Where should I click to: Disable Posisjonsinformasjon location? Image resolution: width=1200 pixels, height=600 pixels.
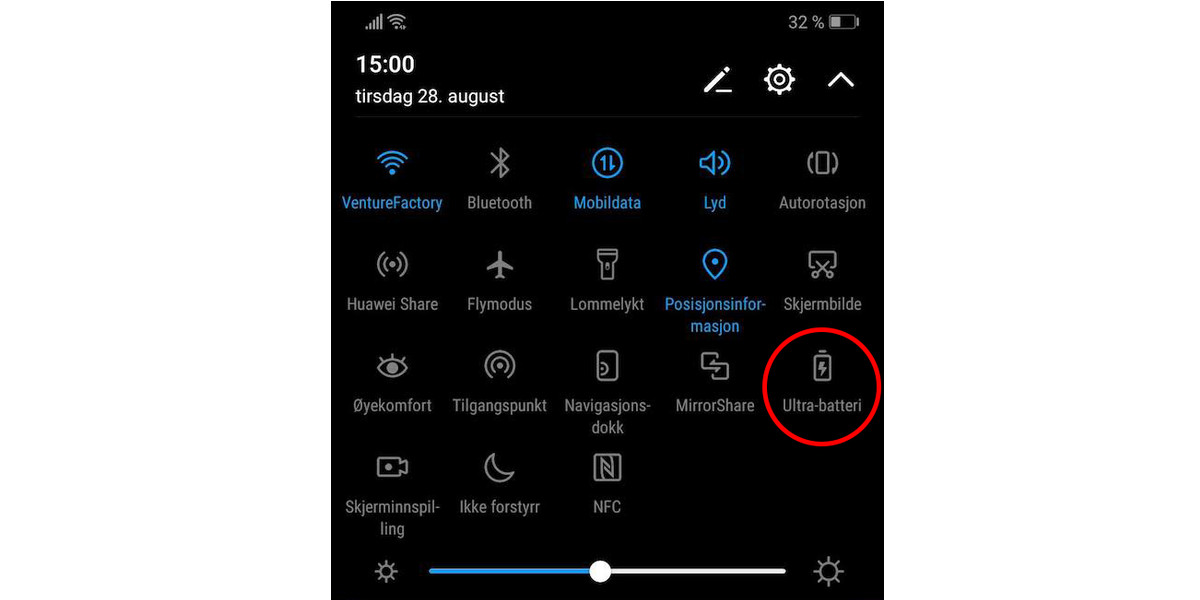coord(714,266)
